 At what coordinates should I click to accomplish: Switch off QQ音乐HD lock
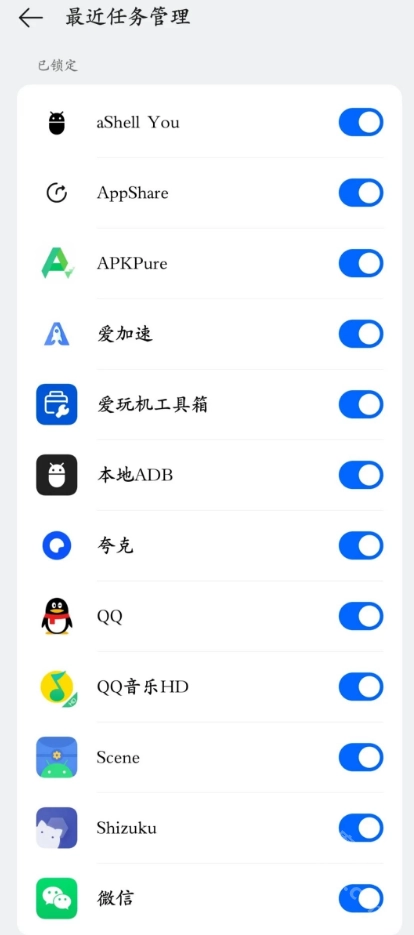pyautogui.click(x=361, y=686)
